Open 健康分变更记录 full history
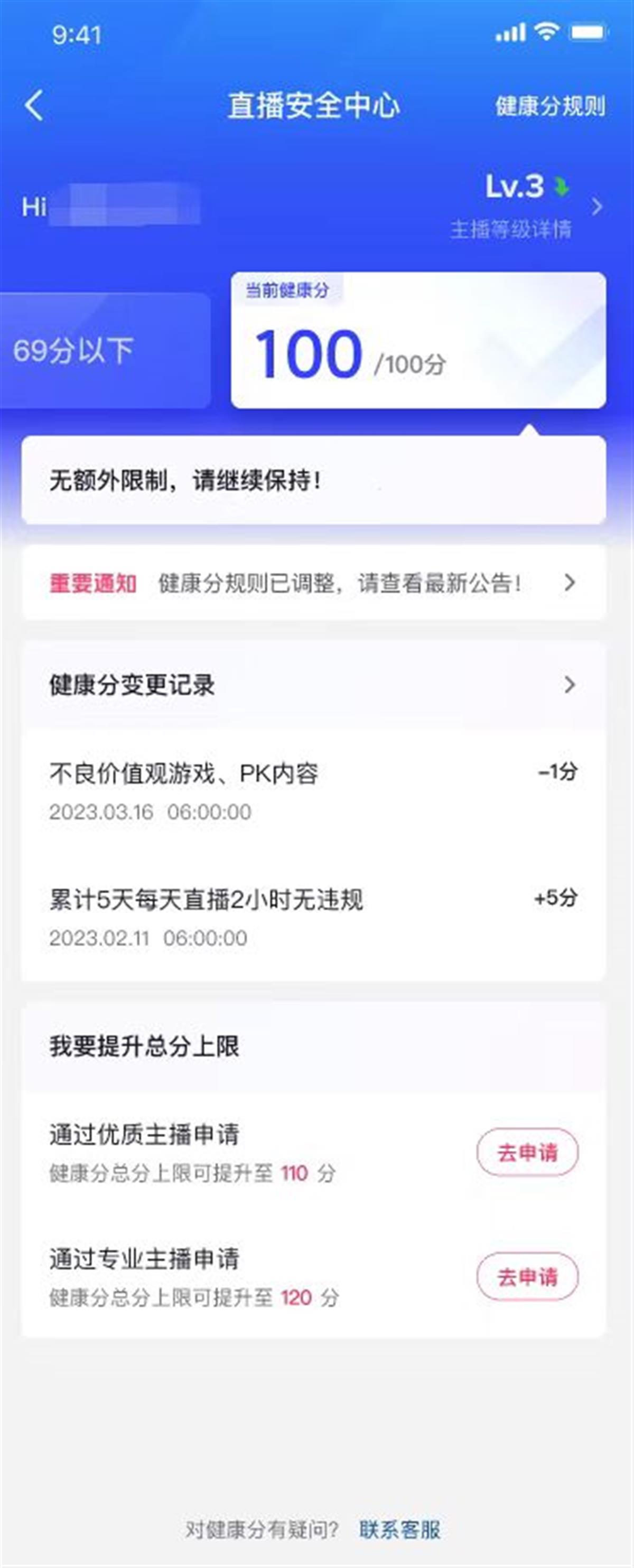 [x=313, y=685]
